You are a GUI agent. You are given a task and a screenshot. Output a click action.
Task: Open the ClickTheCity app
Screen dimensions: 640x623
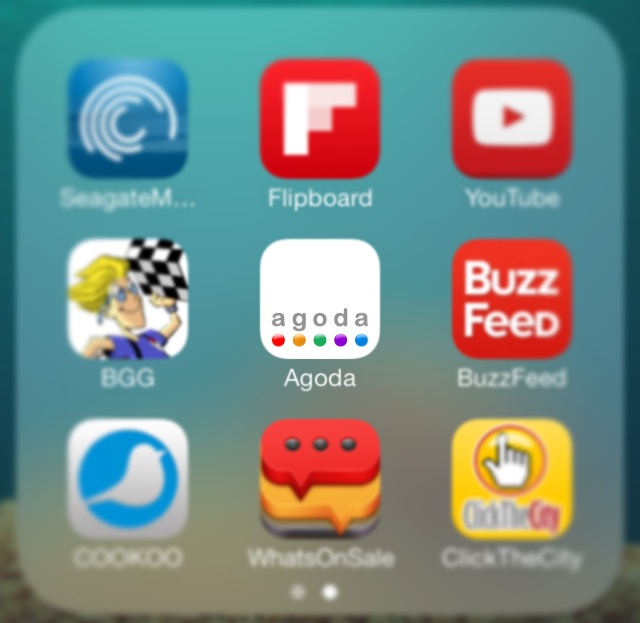512,478
